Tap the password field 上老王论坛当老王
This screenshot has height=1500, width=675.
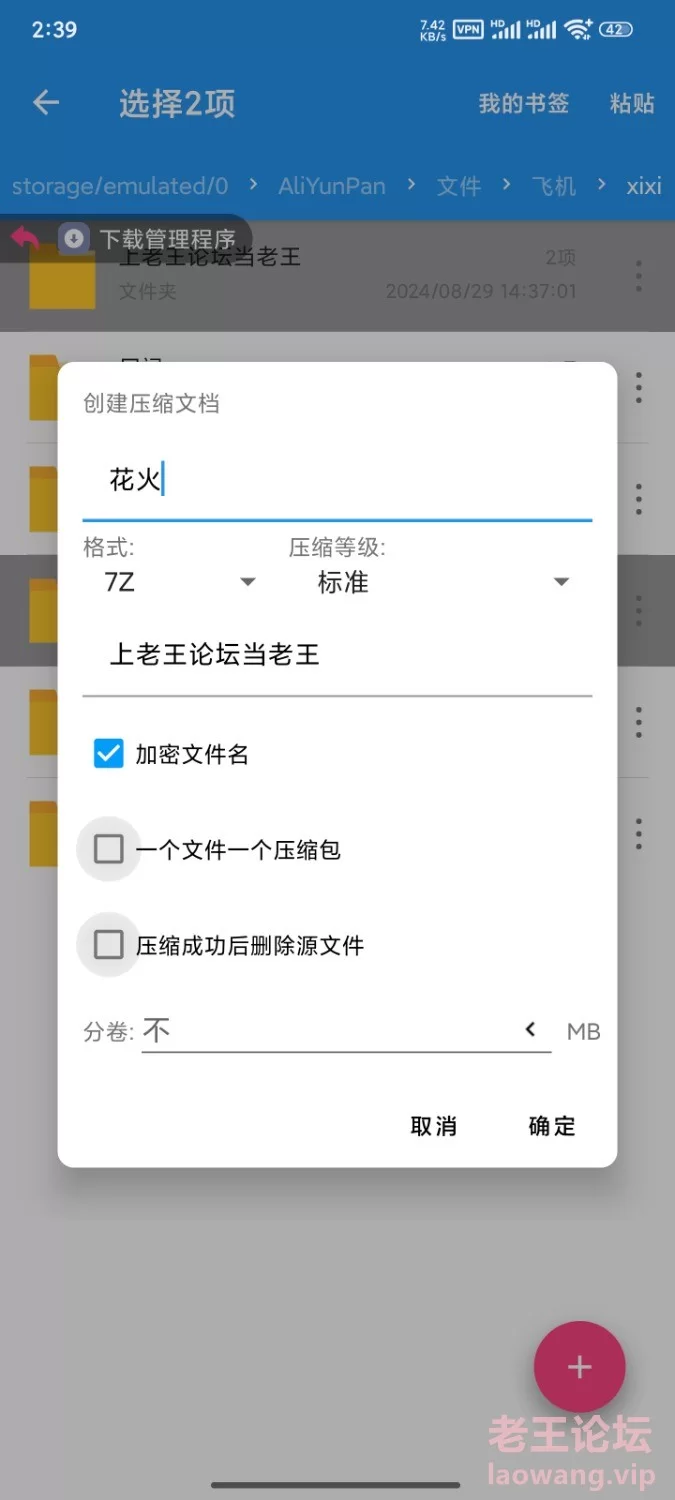coord(336,656)
